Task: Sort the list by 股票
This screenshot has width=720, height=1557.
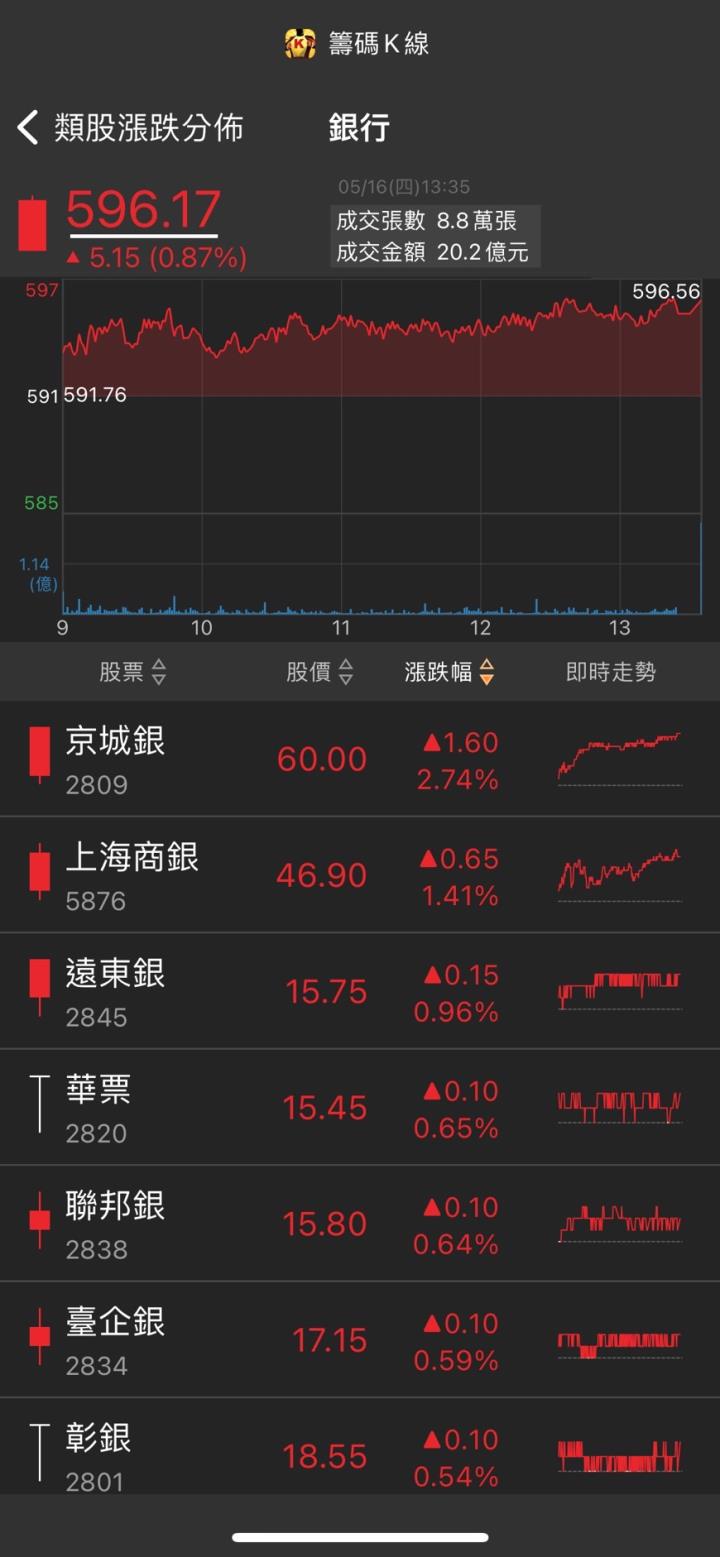Action: click(132, 672)
